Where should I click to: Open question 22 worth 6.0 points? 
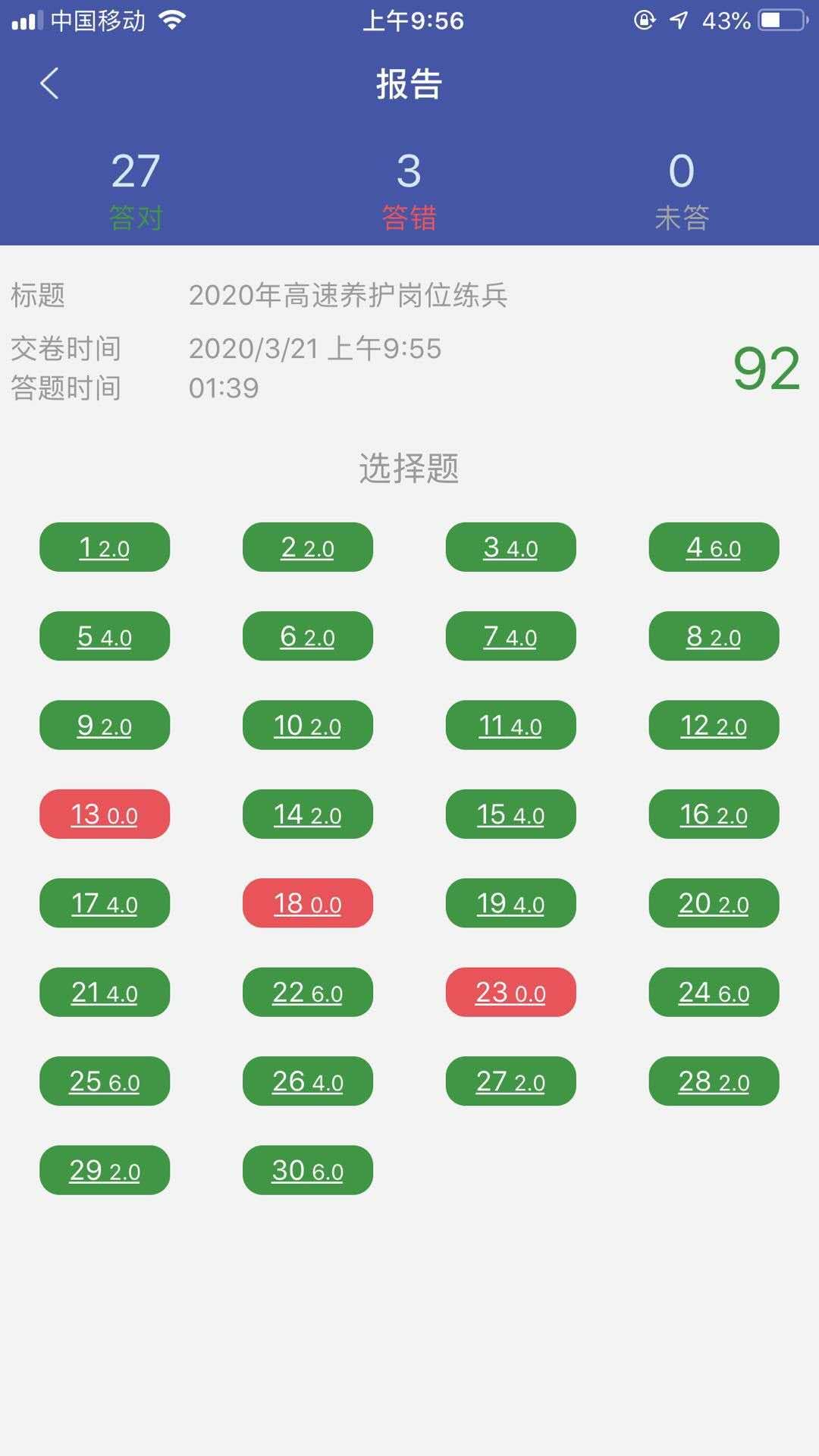point(308,992)
